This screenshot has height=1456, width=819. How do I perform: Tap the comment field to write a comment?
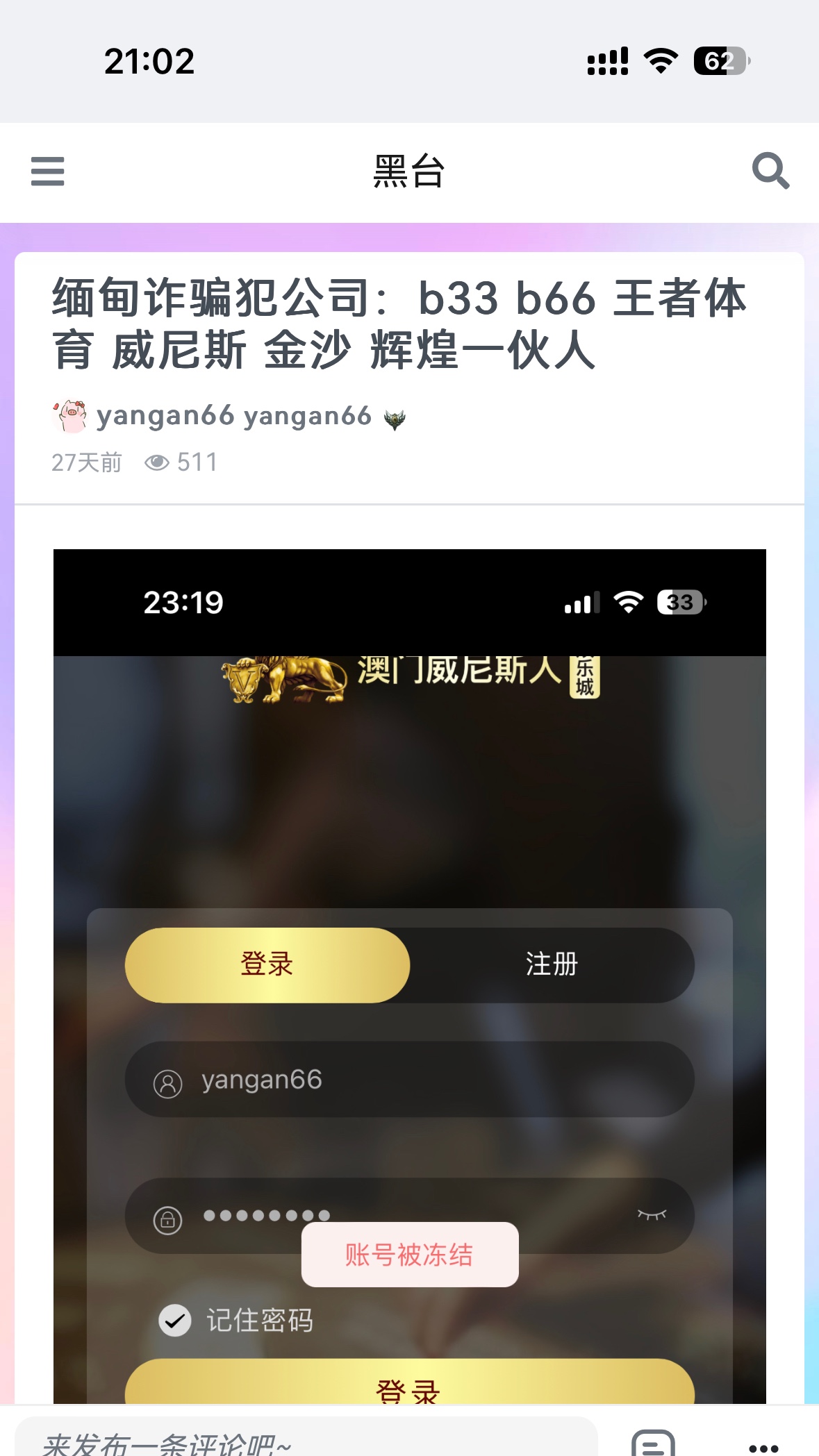pyautogui.click(x=306, y=1441)
